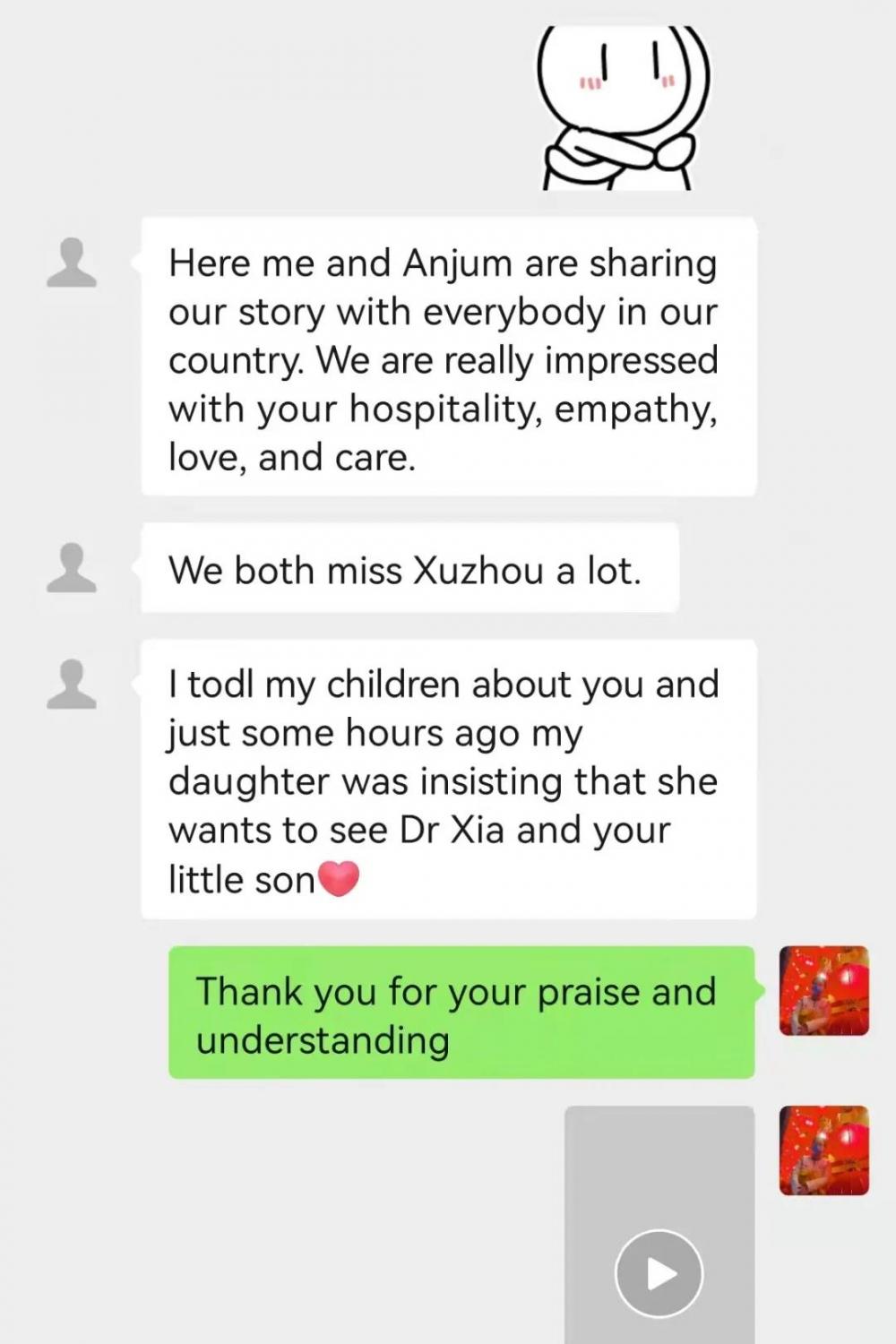Screen dimensions: 896x1344
Task: Open avatar beside 'Here me and Anjum' message
Action: 71,263
